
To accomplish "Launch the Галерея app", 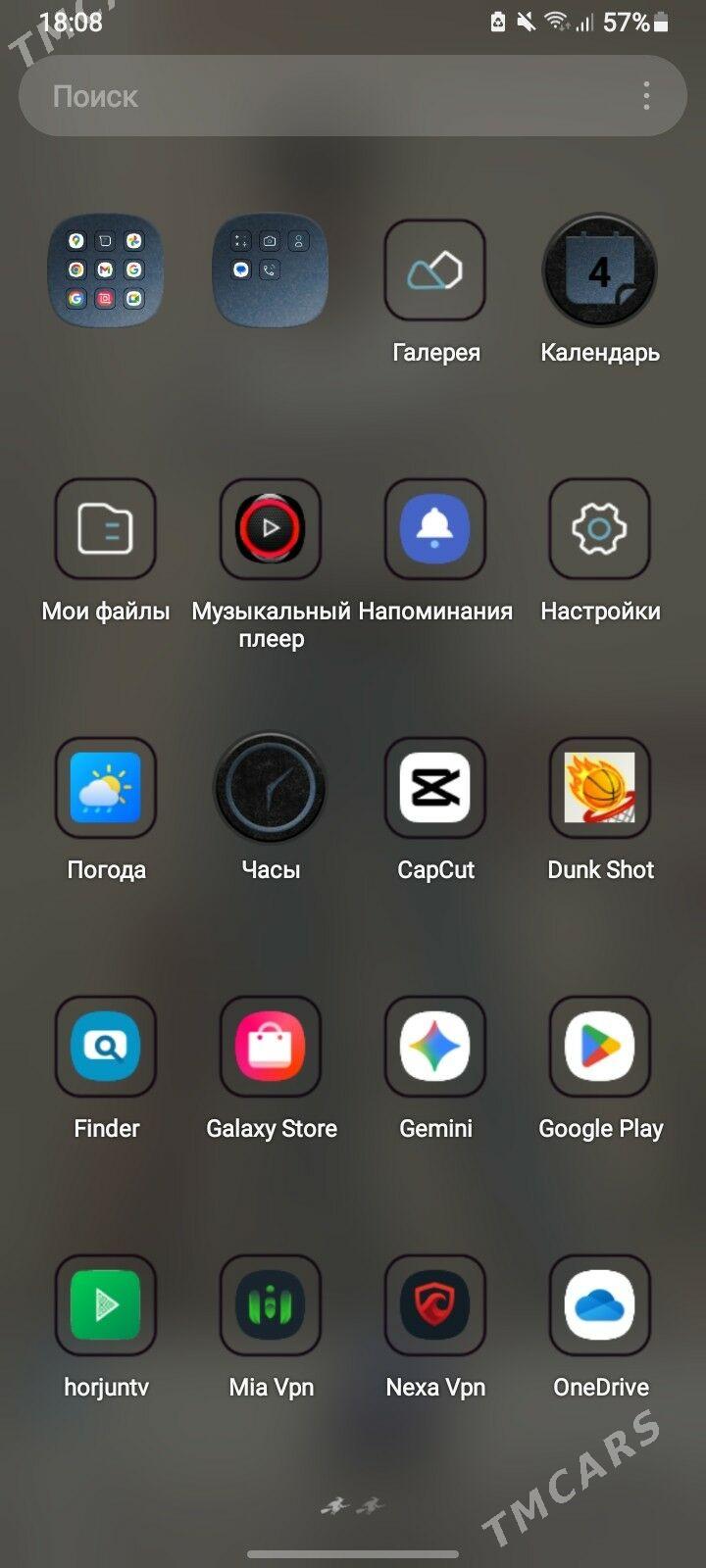I will pyautogui.click(x=435, y=270).
